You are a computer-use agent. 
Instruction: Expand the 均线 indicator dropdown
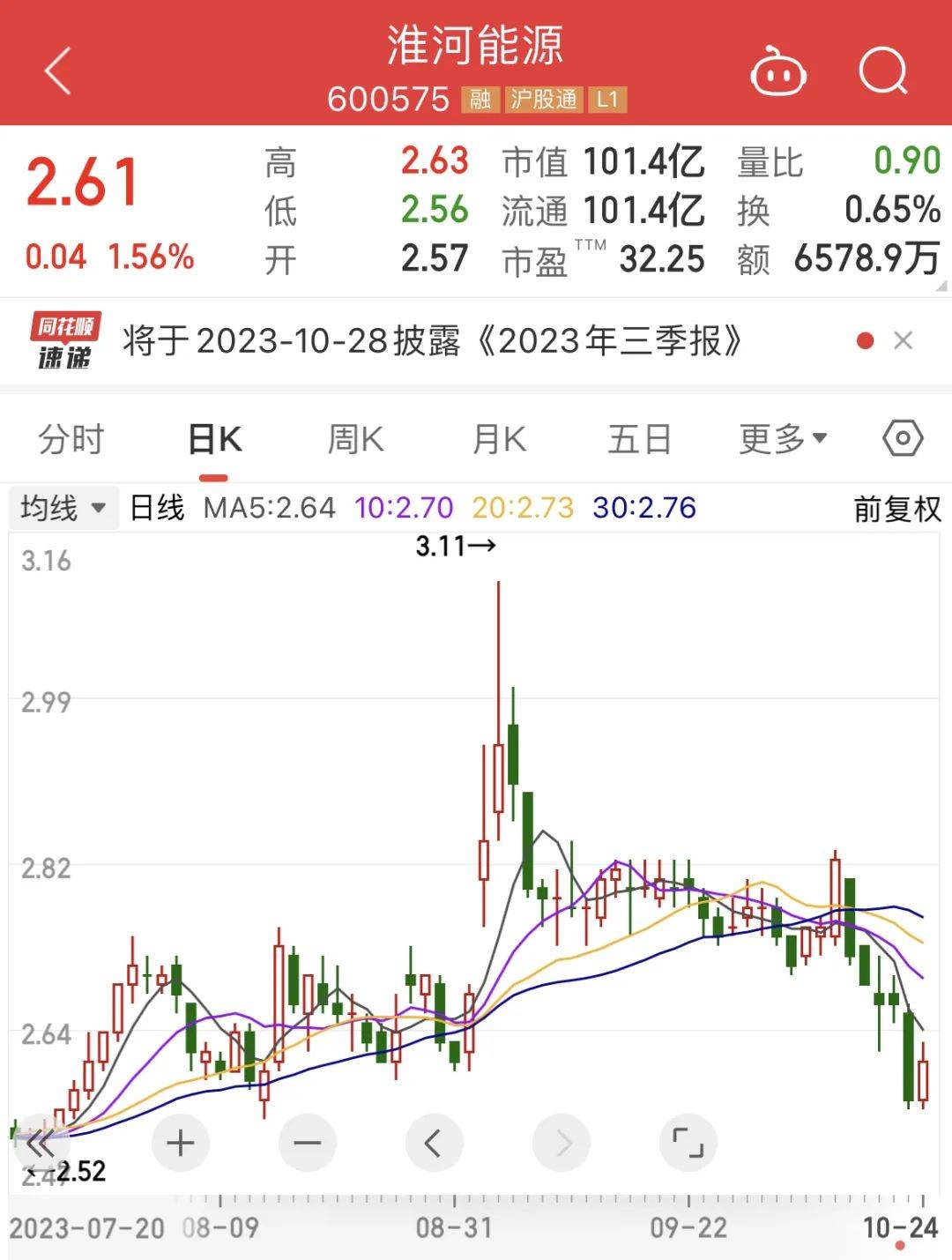(x=63, y=508)
